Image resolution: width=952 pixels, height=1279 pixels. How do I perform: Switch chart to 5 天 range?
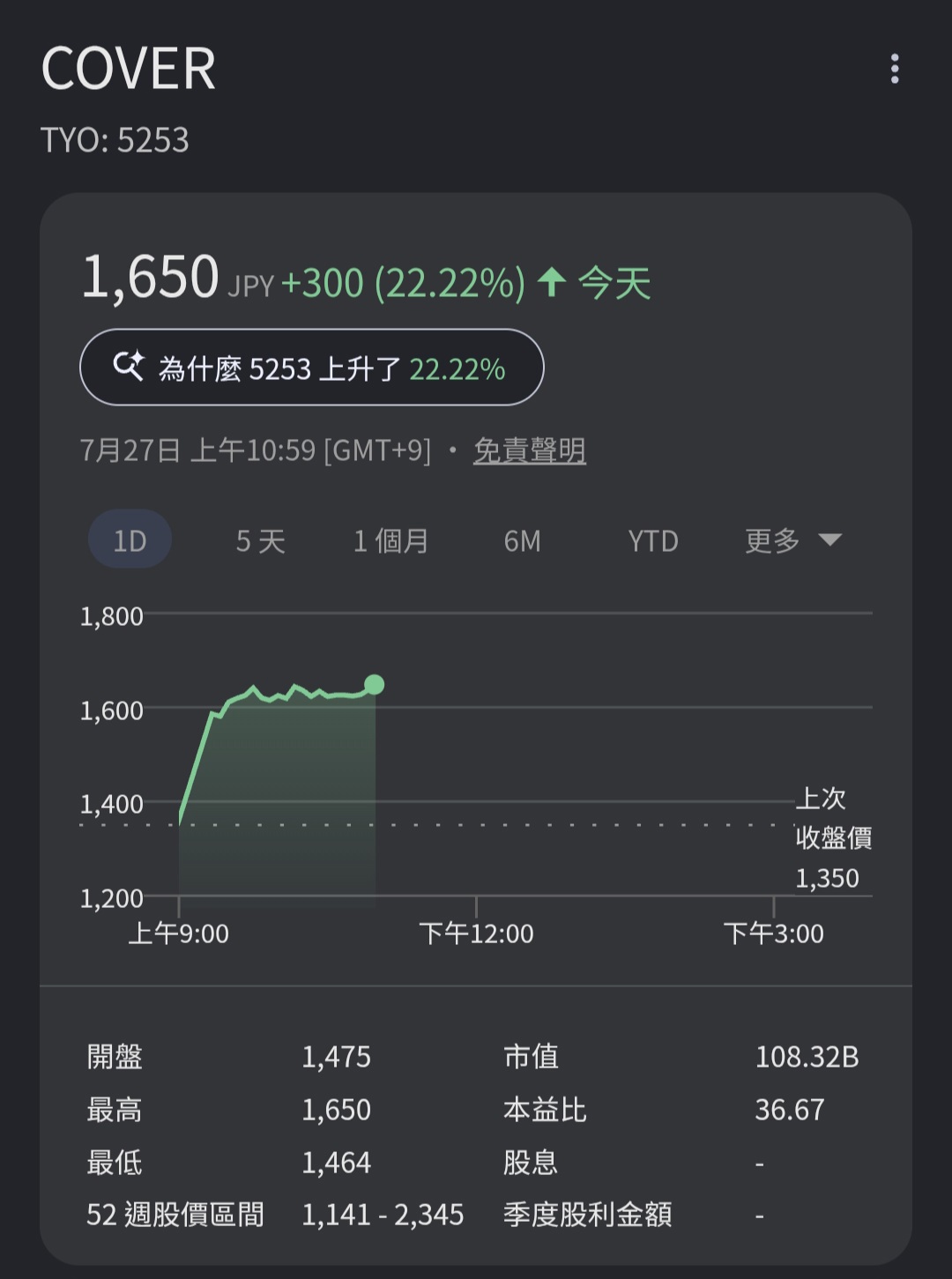coord(261,540)
